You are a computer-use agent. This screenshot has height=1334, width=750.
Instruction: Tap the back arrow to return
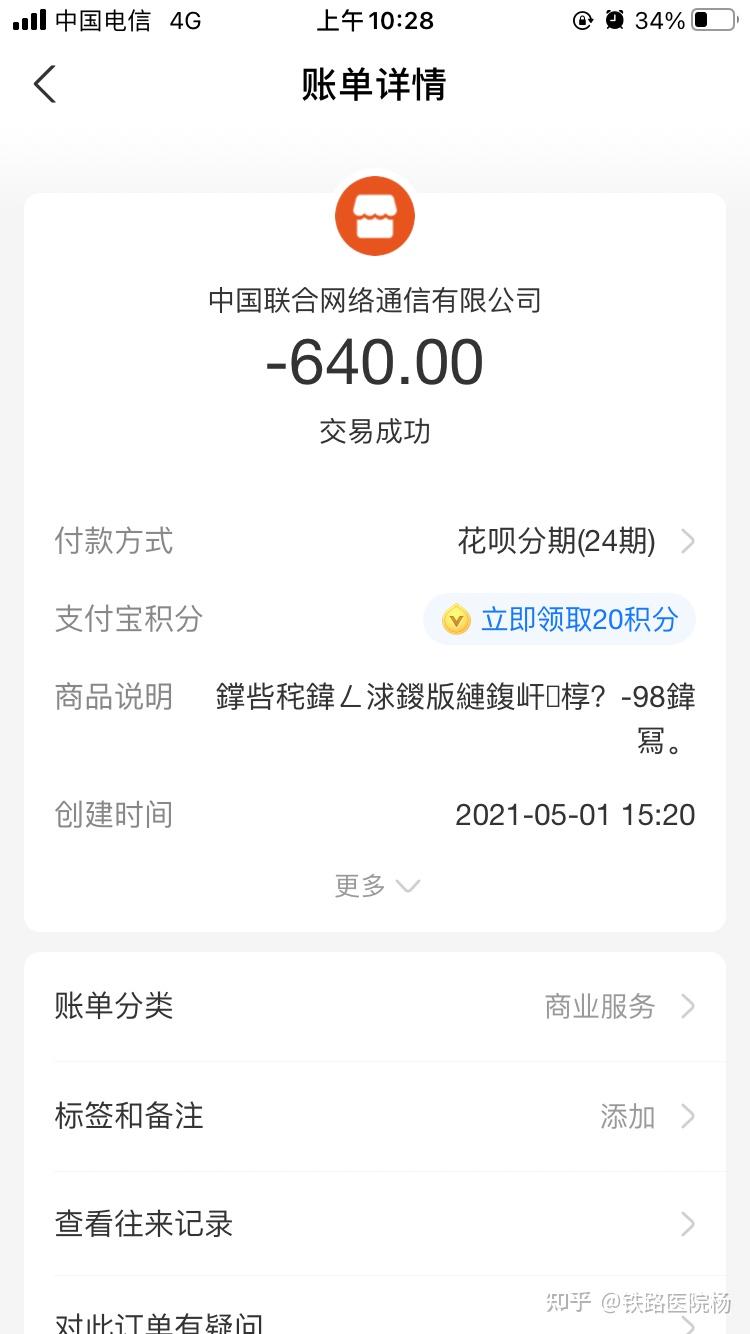click(x=44, y=85)
